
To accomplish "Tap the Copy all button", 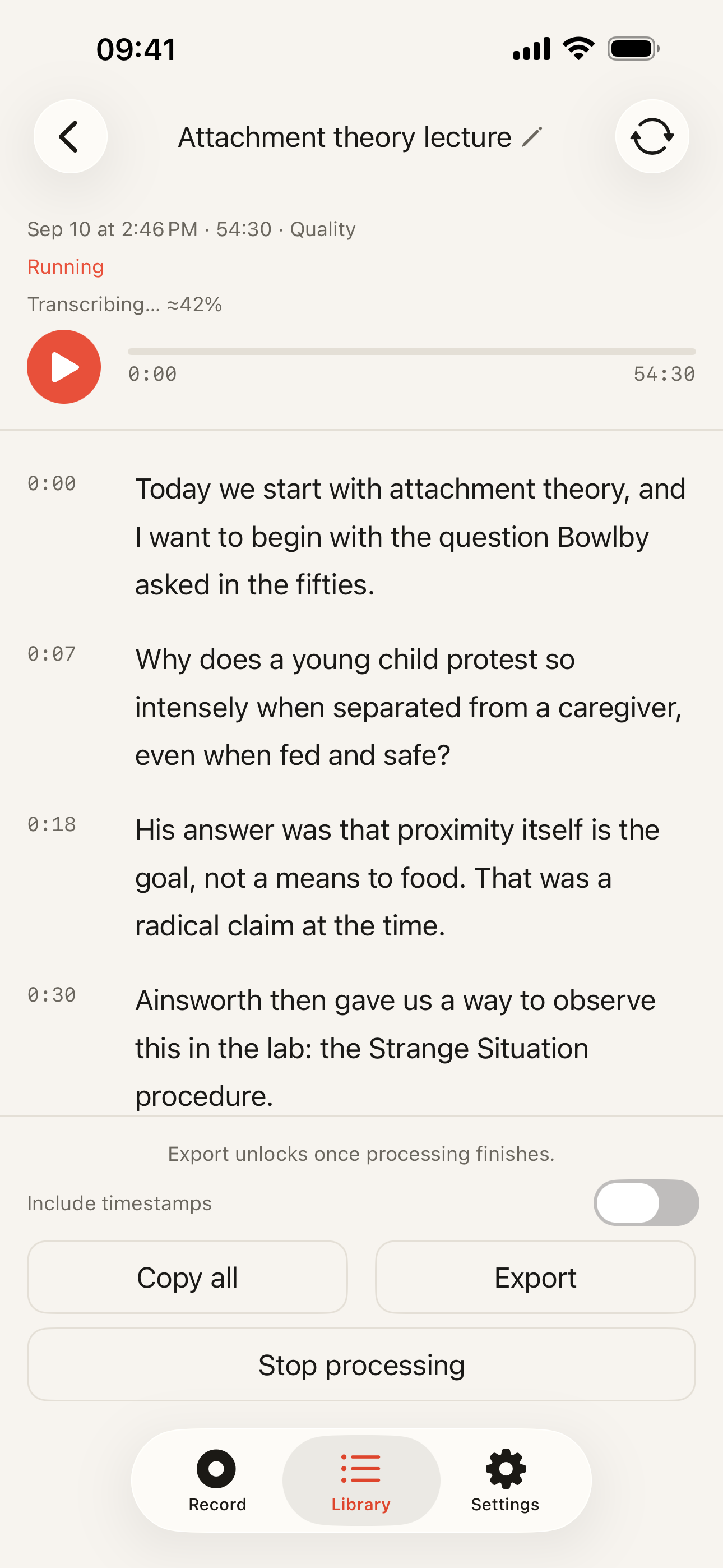I will (187, 1277).
